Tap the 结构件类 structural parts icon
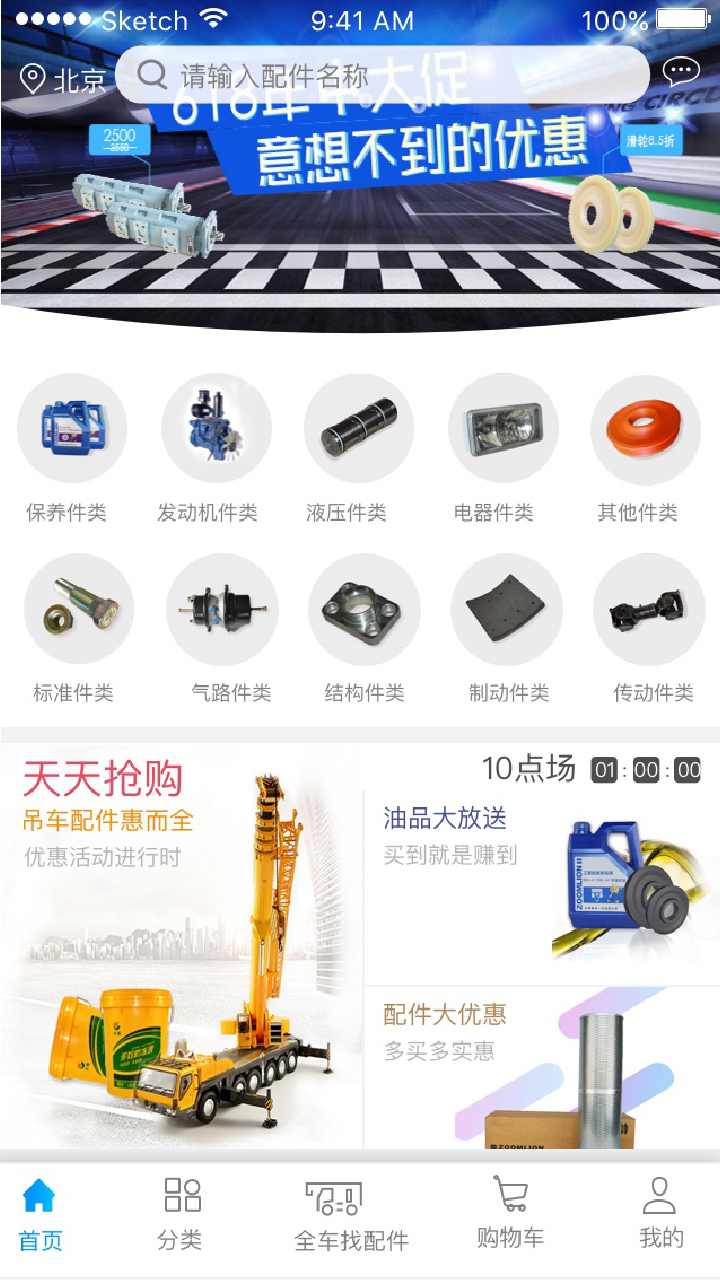 364,608
